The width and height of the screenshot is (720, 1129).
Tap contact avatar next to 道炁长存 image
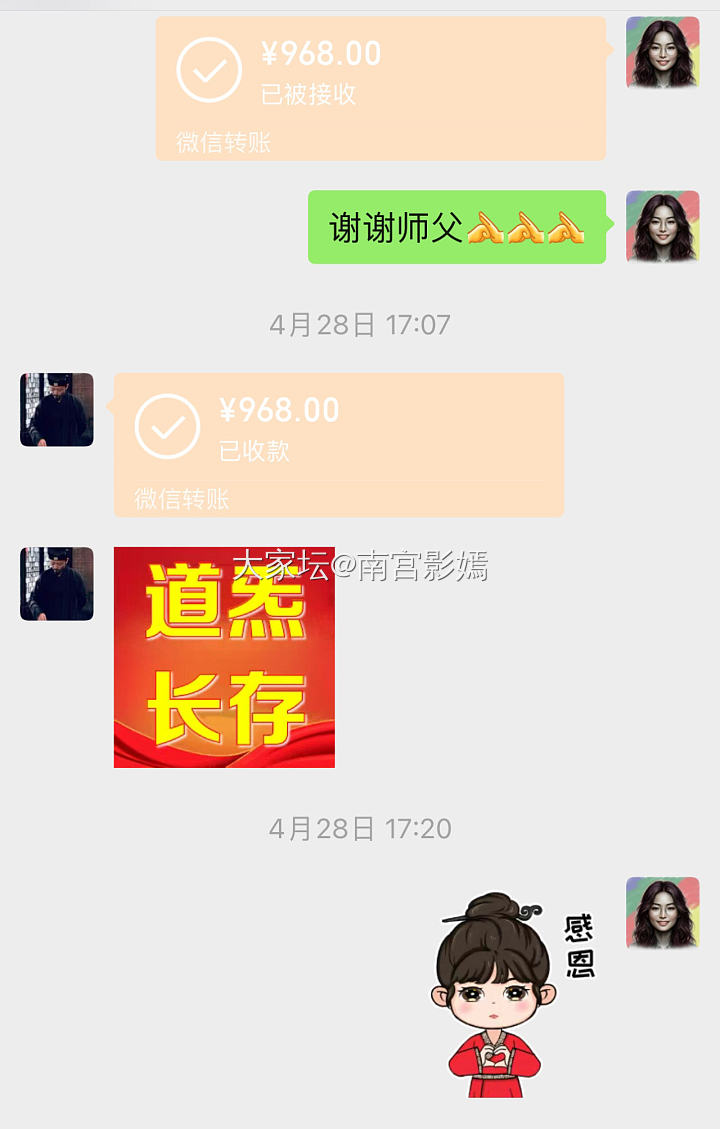pyautogui.click(x=57, y=584)
